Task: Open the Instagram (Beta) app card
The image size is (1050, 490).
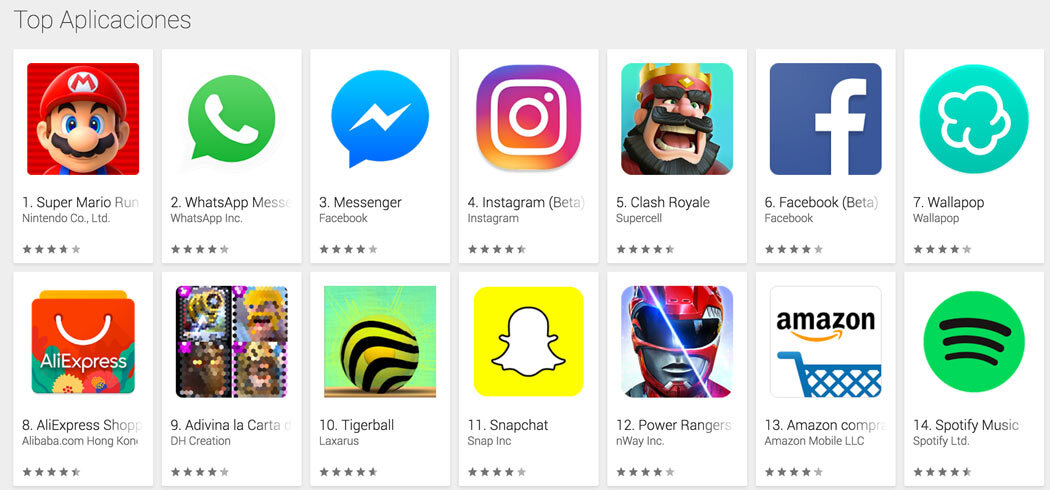Action: (528, 119)
